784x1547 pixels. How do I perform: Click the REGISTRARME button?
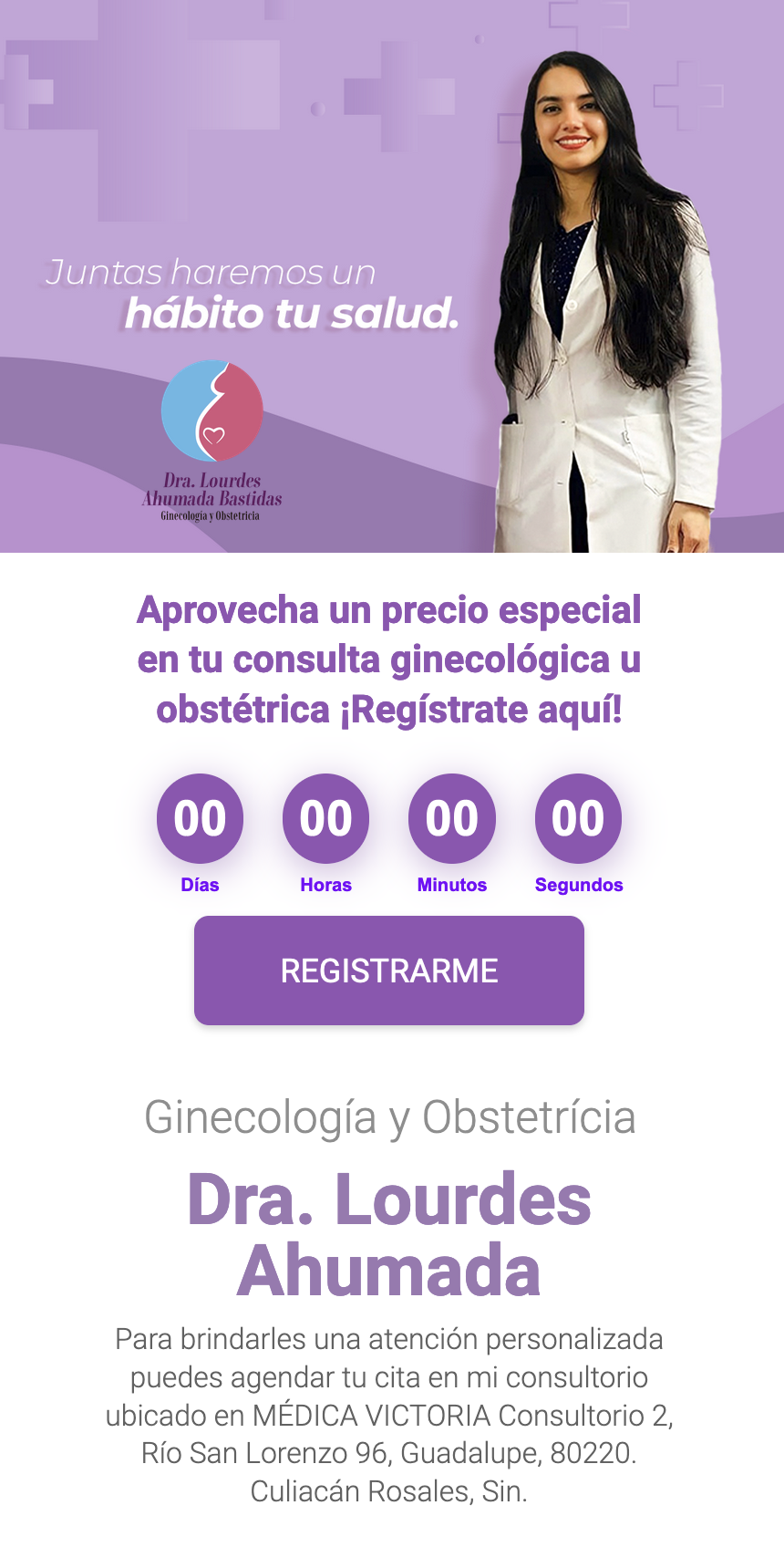click(388, 970)
